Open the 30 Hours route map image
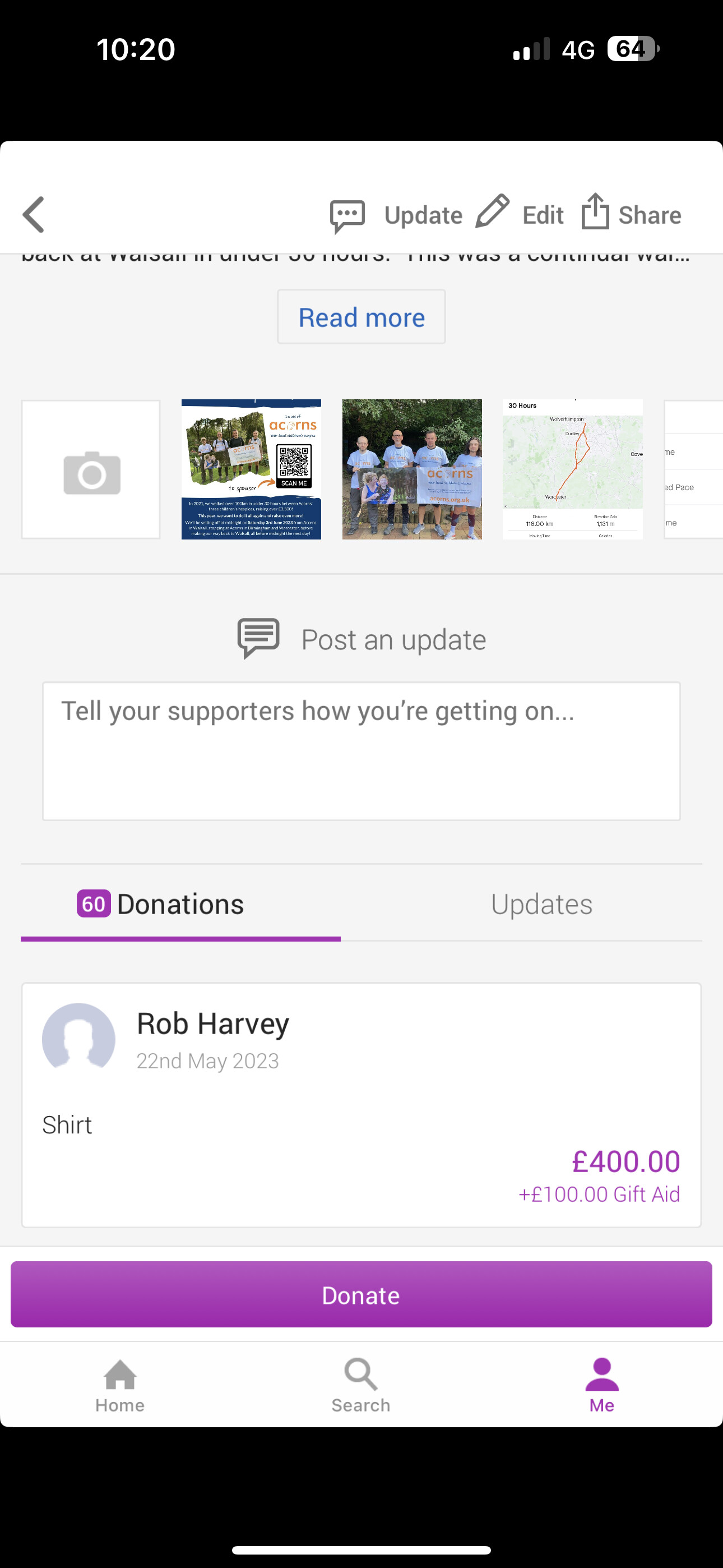This screenshot has width=723, height=1568. (573, 469)
